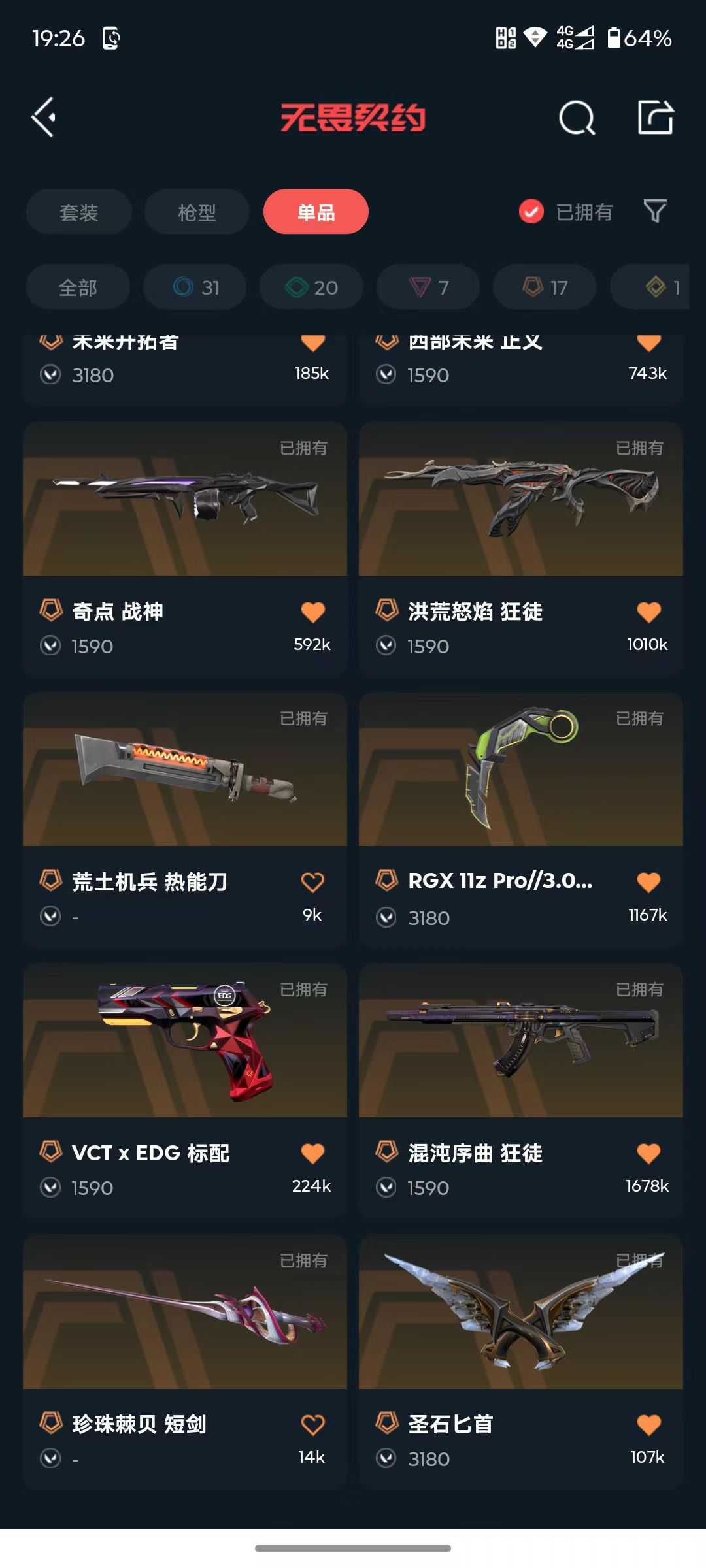Tap the back arrow at top left
The image size is (706, 1568).
(43, 116)
